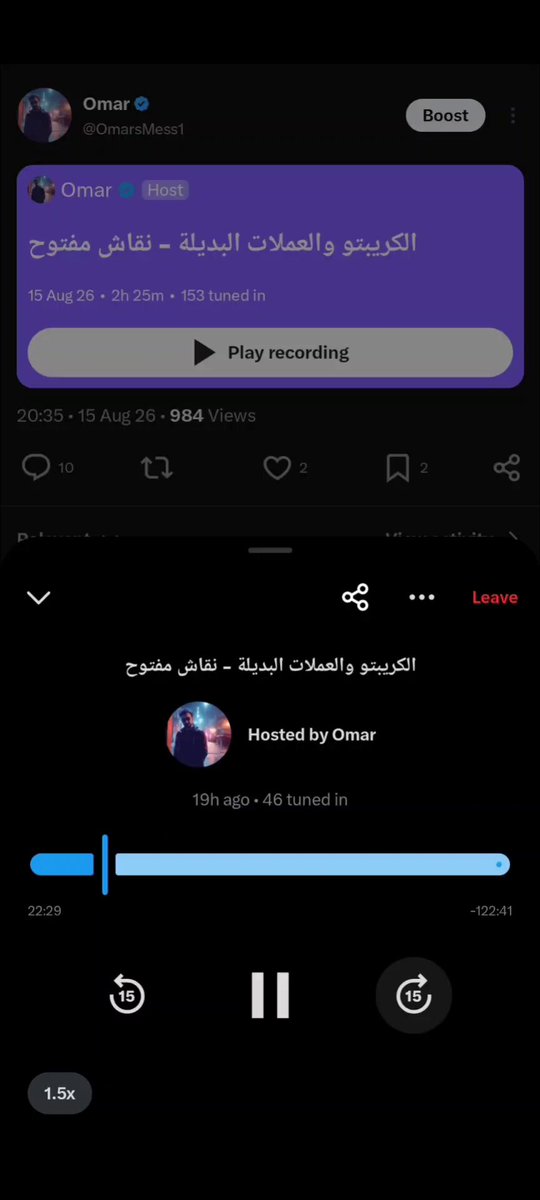
Task: Rewind playback by 15 seconds
Action: click(x=127, y=995)
